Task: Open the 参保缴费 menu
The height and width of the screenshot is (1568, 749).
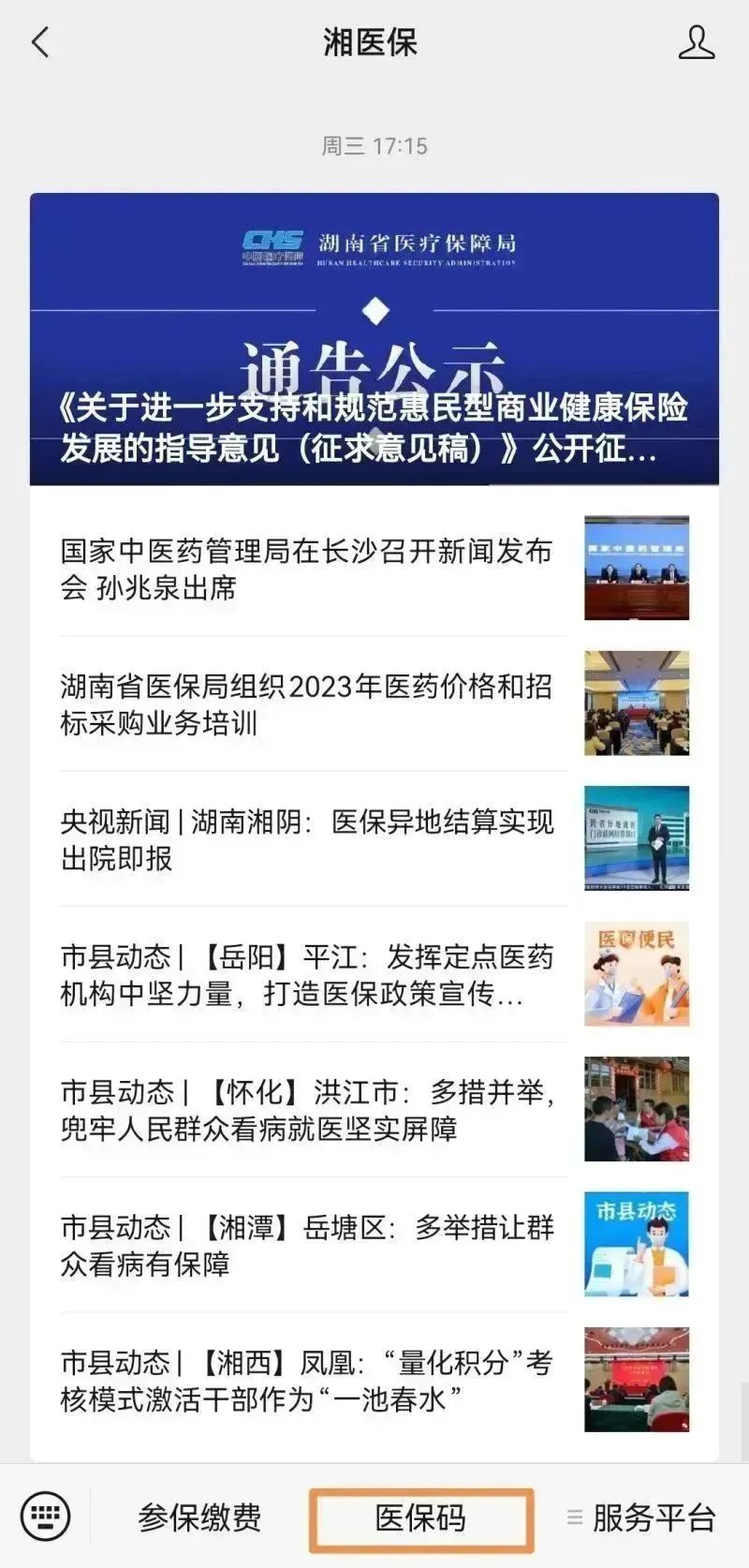Action: tap(199, 1517)
